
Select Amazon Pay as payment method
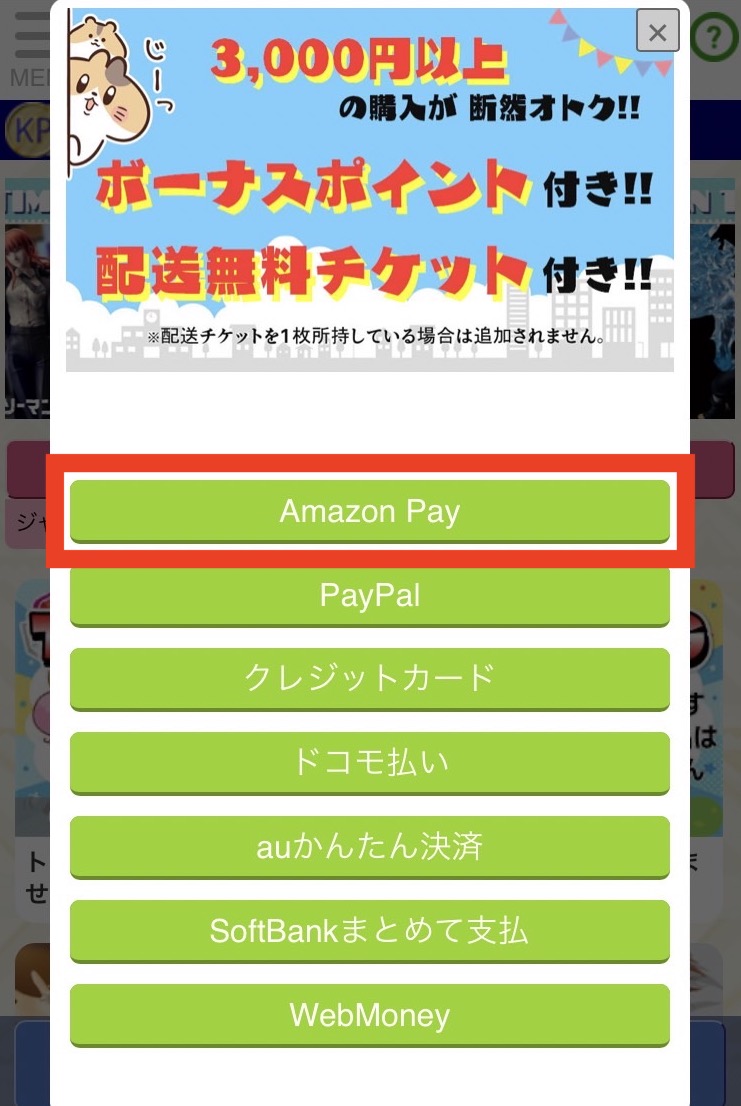(x=369, y=511)
